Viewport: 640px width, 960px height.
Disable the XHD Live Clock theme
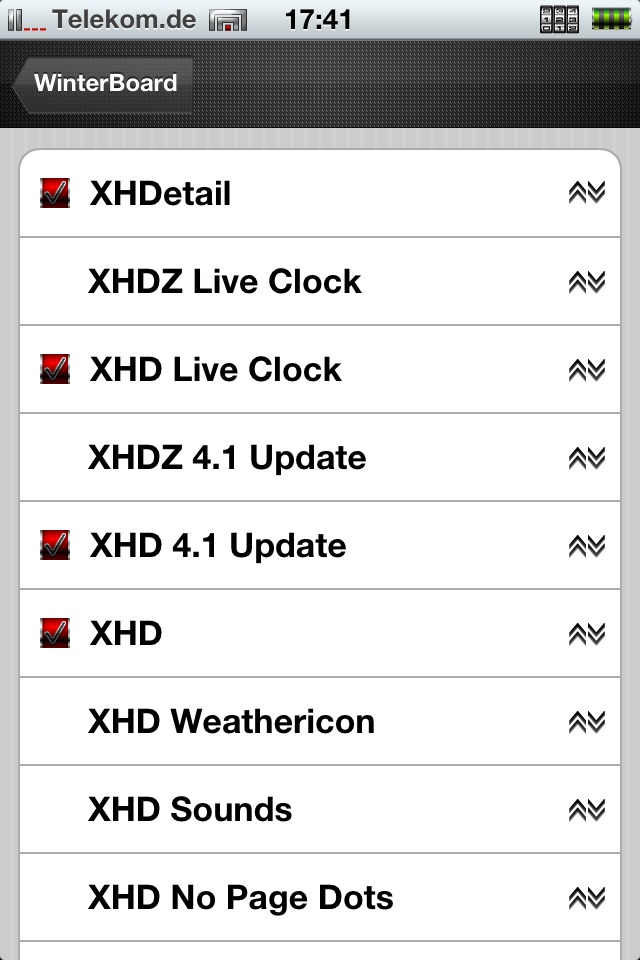(56, 370)
